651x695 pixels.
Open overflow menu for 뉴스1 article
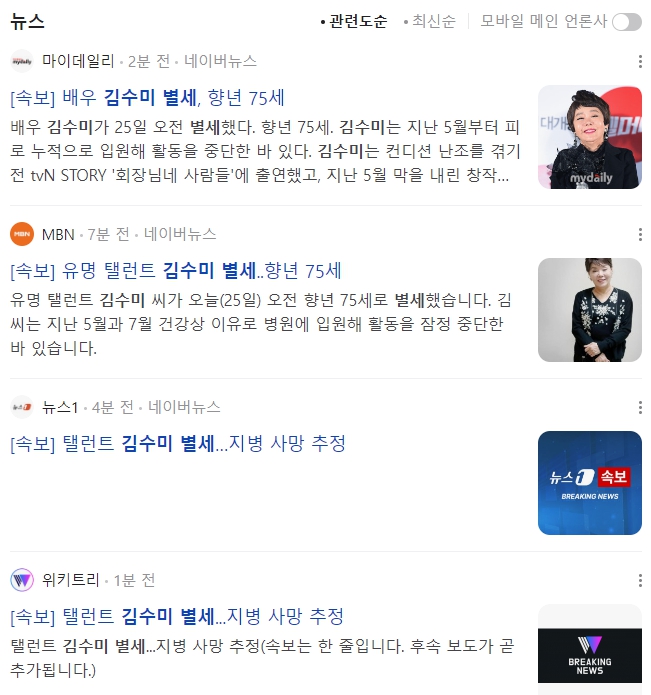(640, 408)
